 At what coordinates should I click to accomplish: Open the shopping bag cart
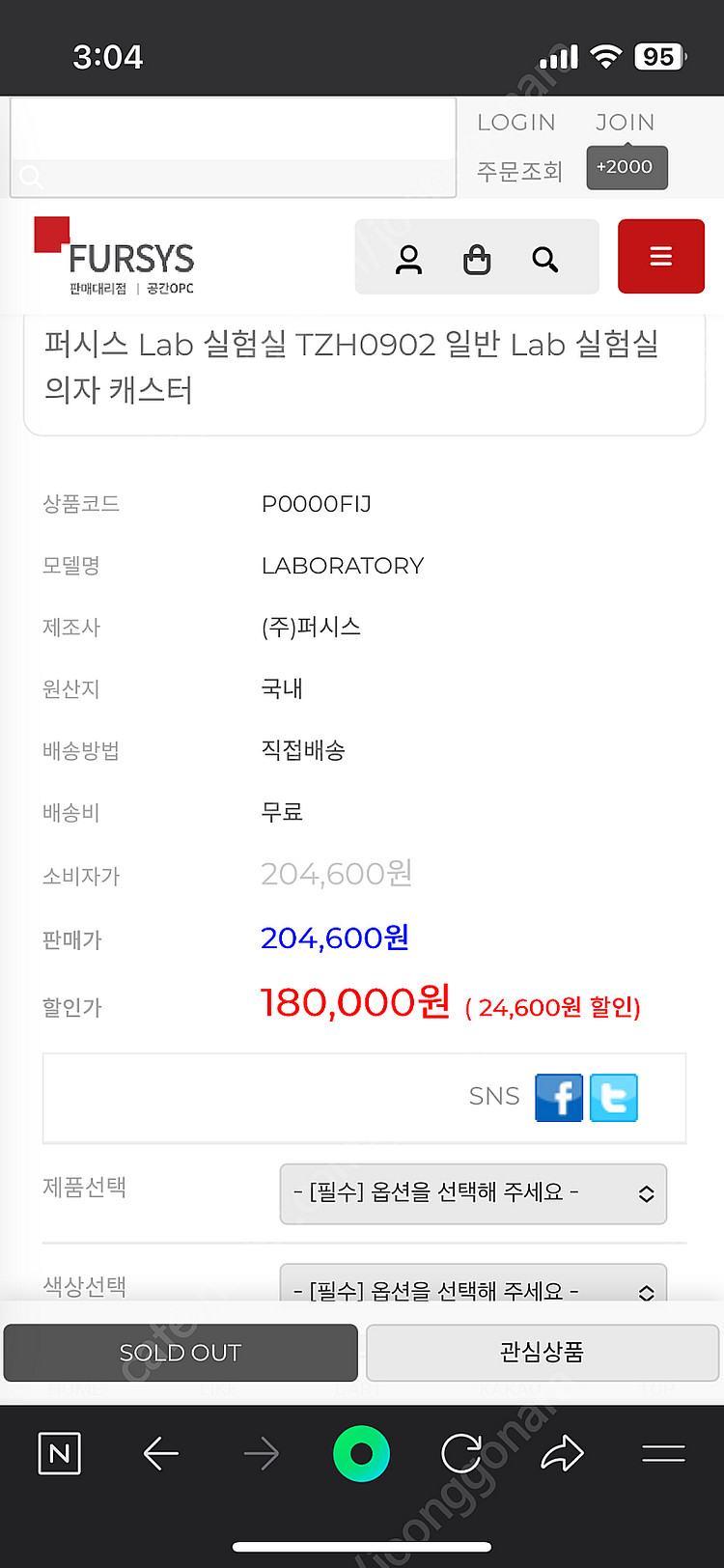click(477, 259)
